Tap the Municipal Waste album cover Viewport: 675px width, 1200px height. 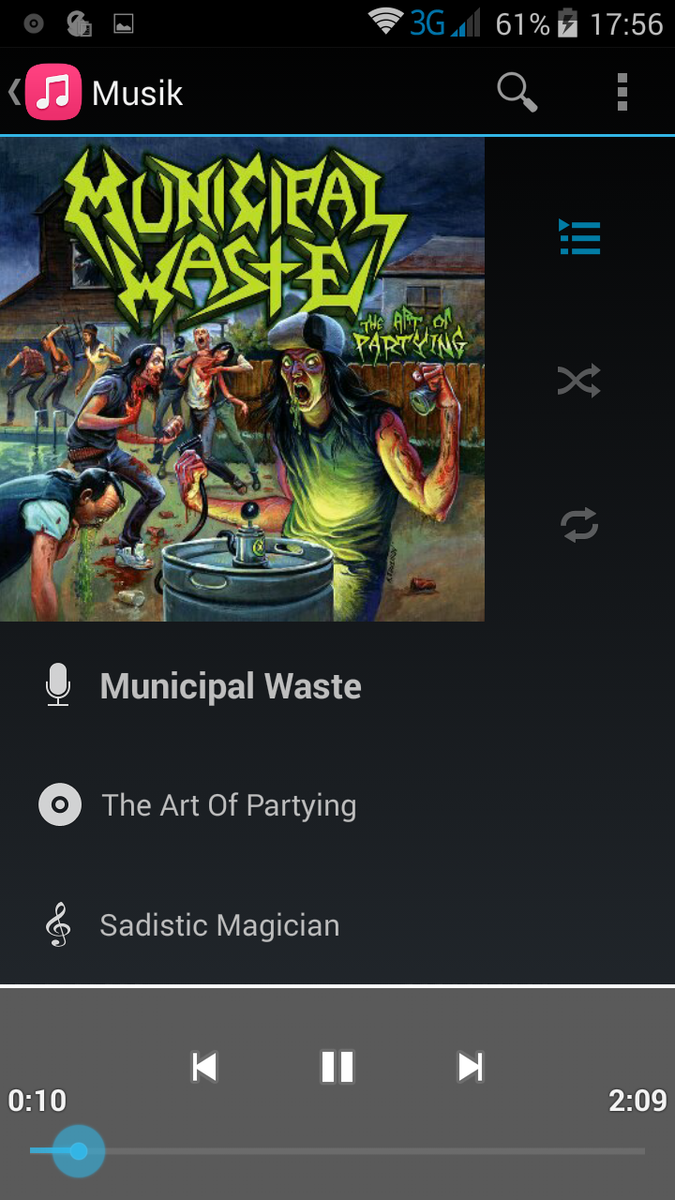click(x=242, y=379)
